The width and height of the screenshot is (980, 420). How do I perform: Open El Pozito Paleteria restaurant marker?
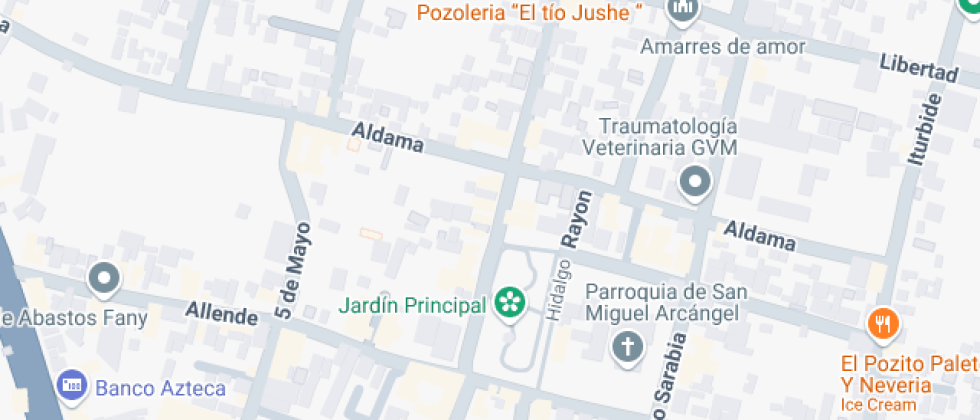coord(883,324)
